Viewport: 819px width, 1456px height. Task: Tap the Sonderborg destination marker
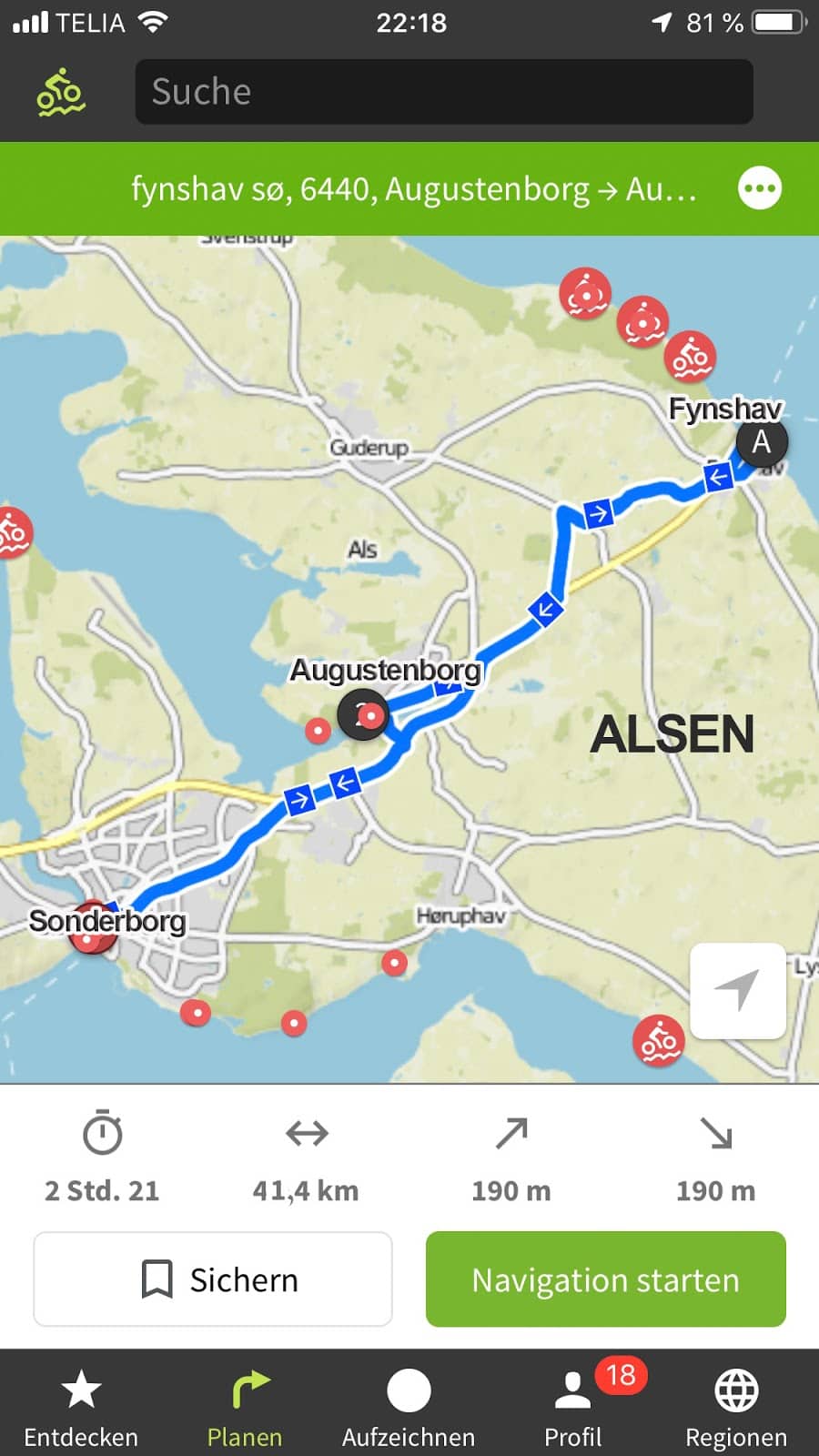[x=93, y=928]
